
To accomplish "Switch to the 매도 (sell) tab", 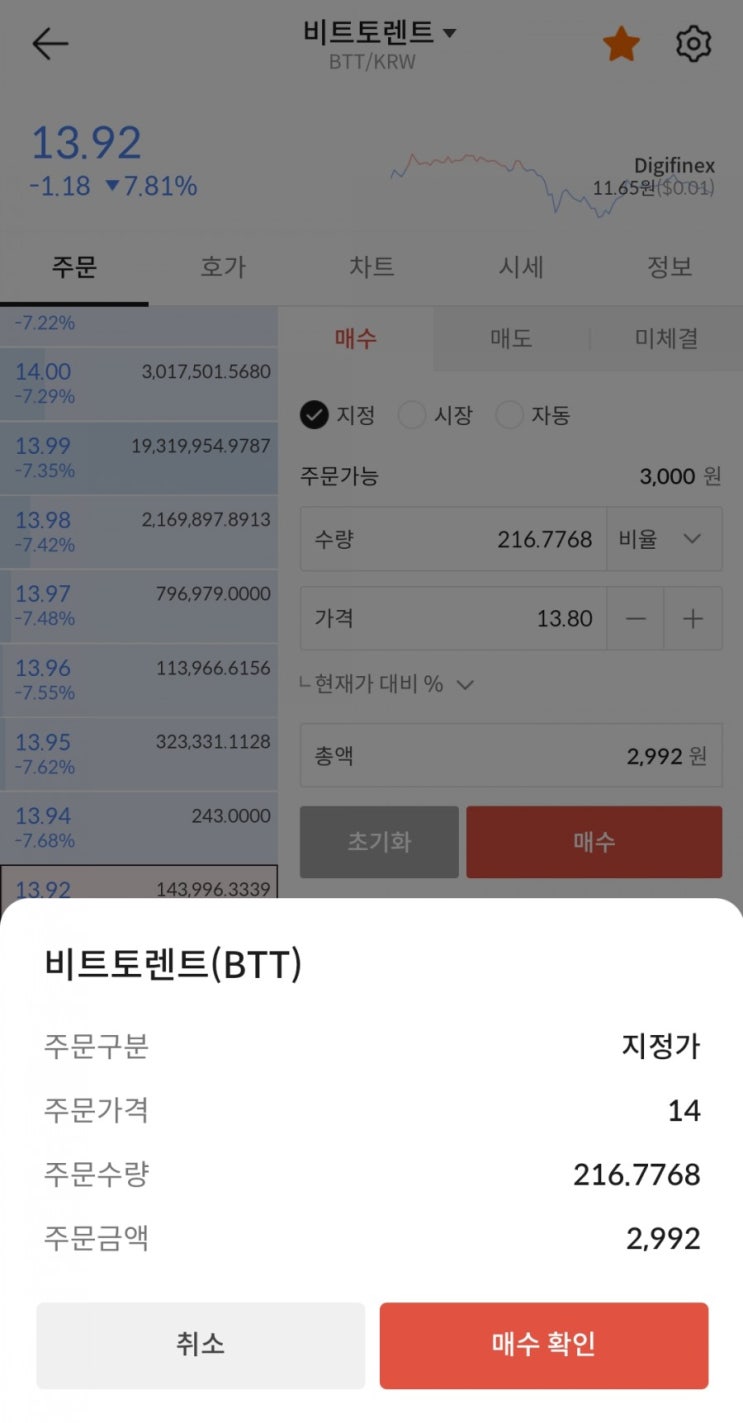I will [511, 339].
